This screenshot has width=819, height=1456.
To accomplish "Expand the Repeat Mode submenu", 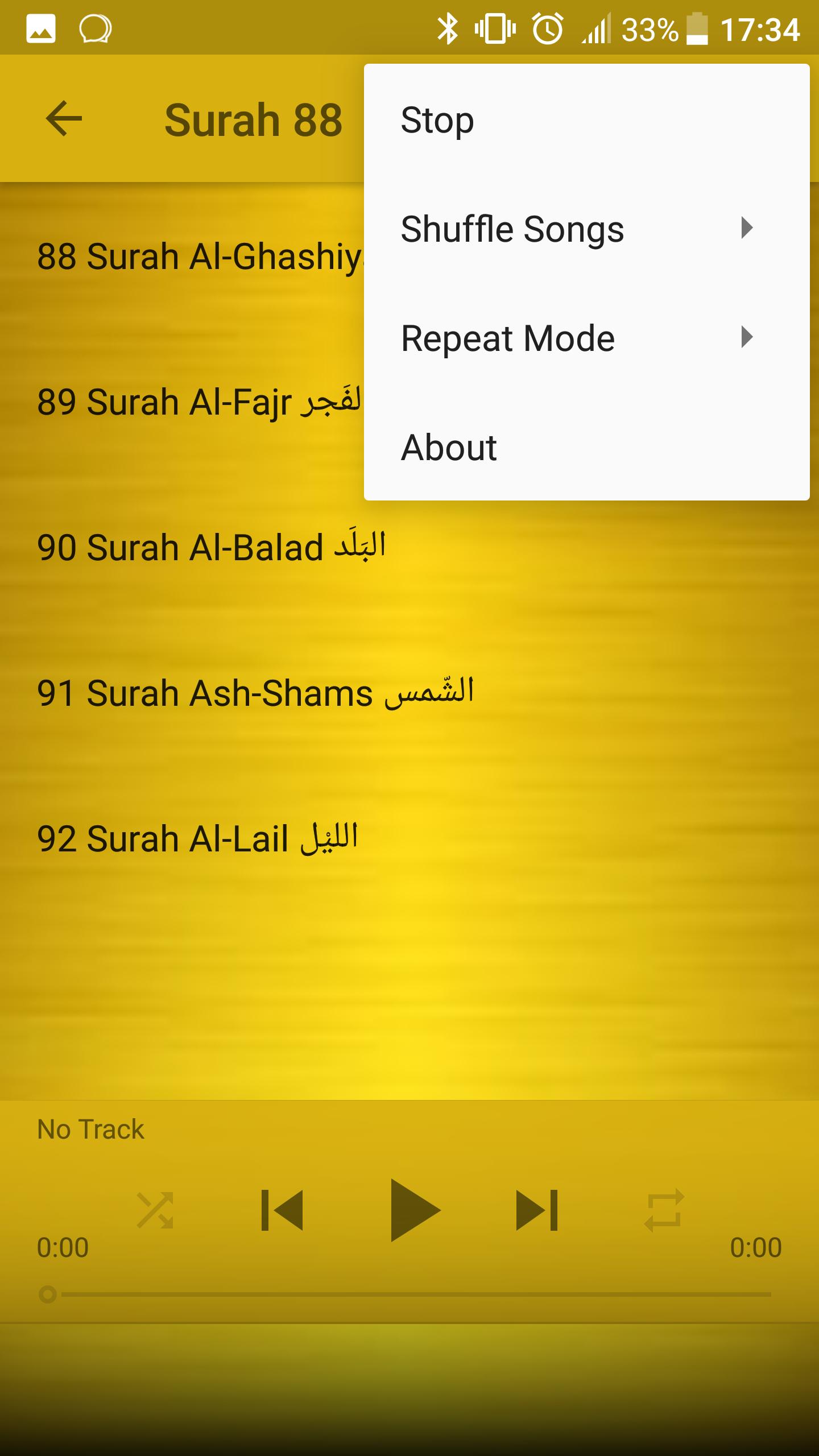I will [509, 338].
